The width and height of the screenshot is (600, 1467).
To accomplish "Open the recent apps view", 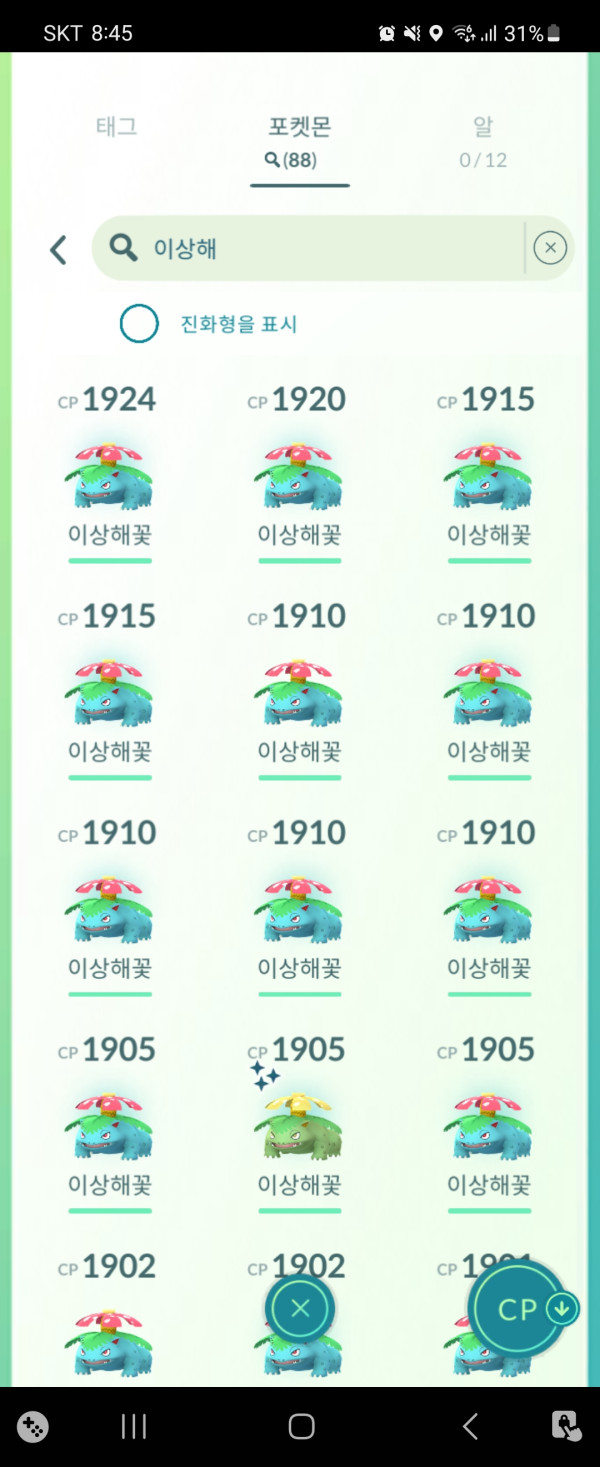I will click(134, 1426).
